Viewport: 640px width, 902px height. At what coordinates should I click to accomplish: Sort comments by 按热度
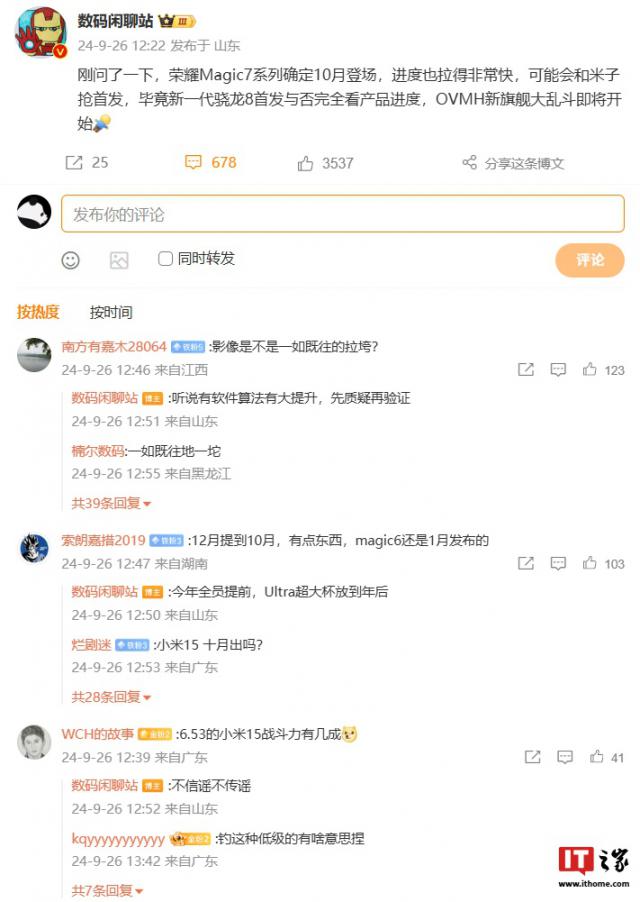(x=38, y=312)
